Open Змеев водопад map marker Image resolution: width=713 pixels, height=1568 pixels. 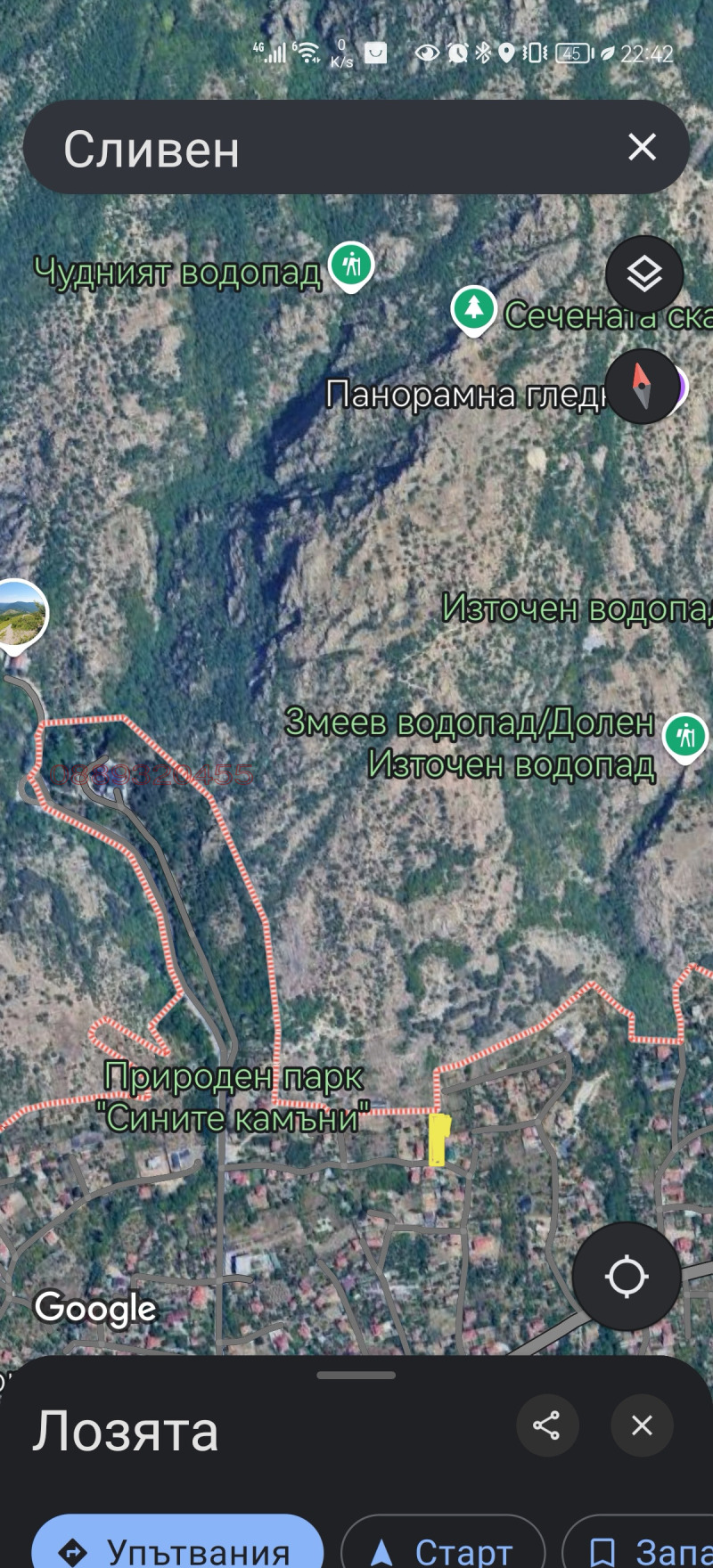(684, 737)
